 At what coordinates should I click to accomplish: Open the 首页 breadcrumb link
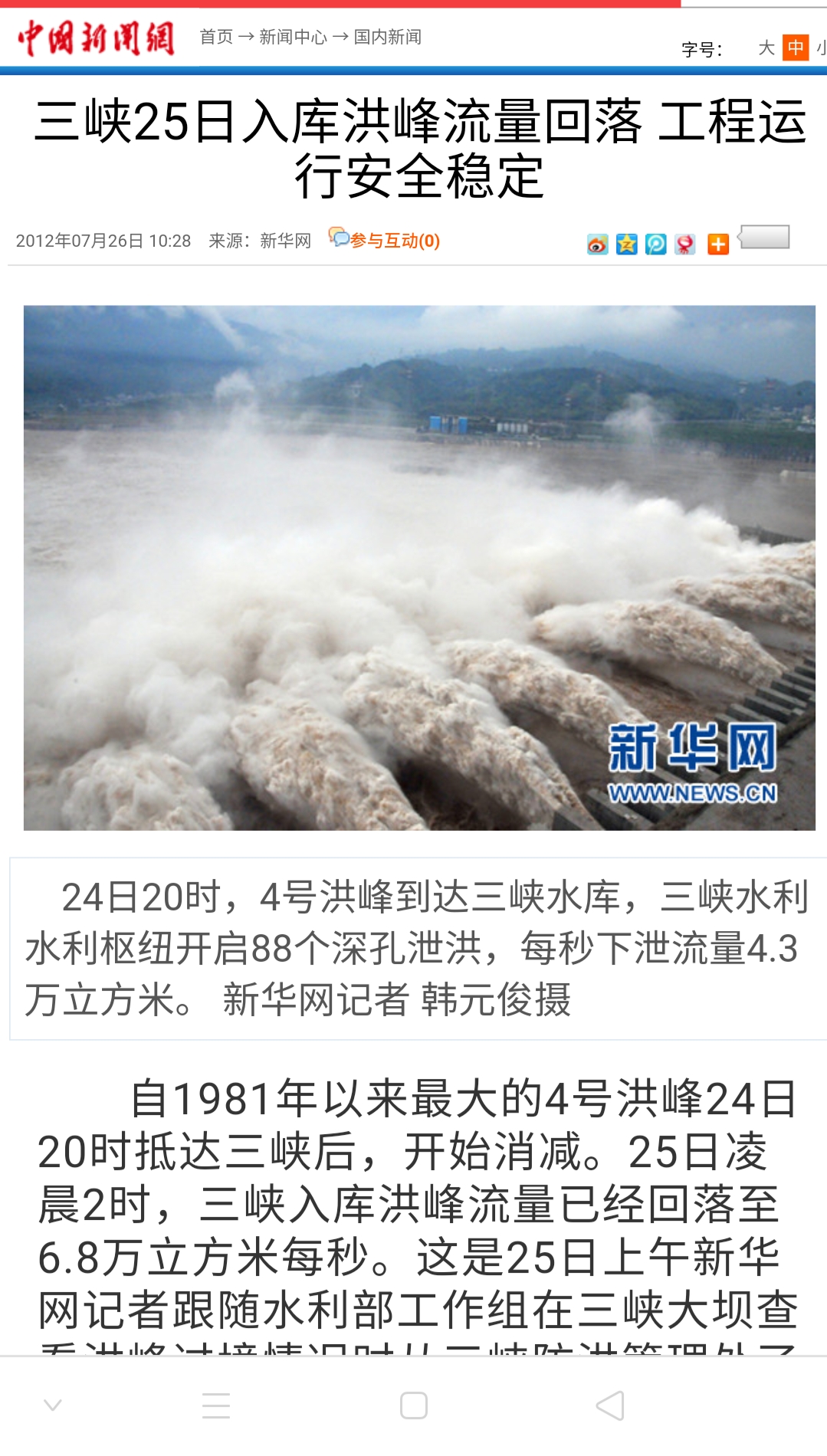pos(216,37)
